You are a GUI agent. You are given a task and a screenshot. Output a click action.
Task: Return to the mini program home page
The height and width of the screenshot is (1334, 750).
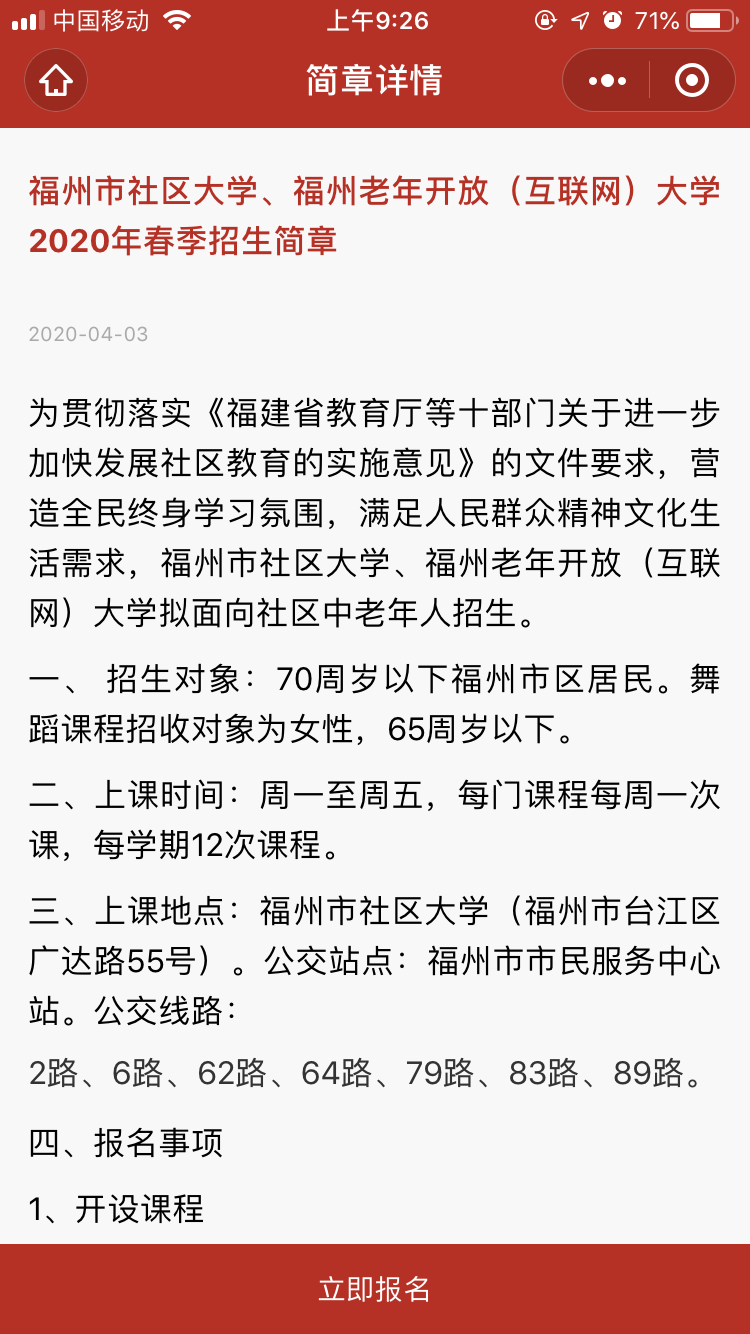(x=56, y=80)
